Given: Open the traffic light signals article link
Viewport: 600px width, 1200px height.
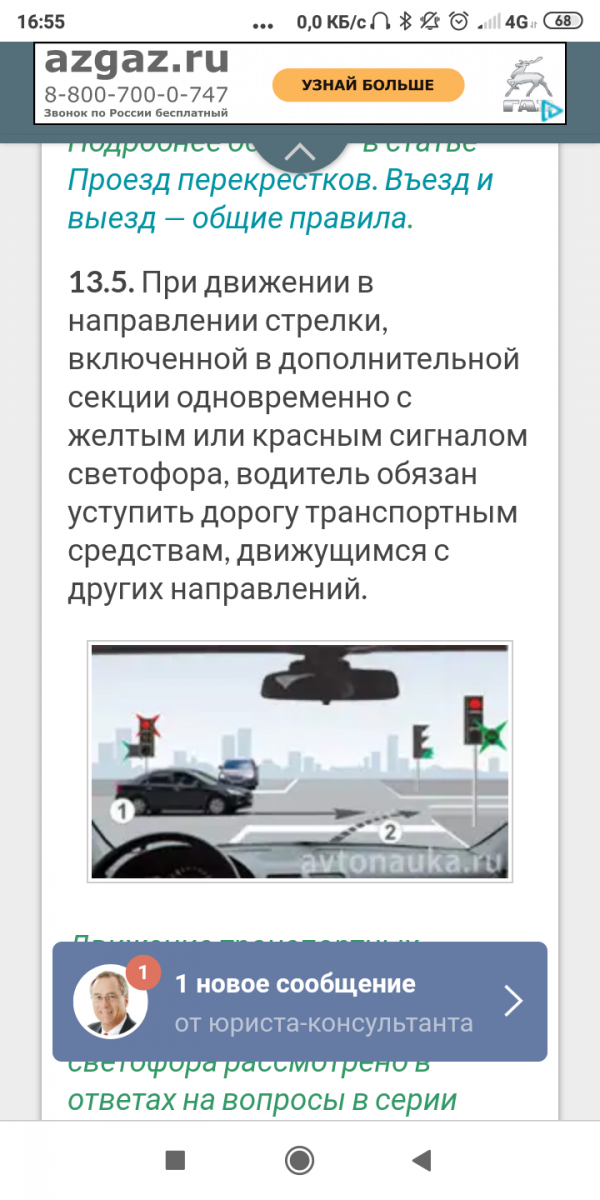Looking at the screenshot, I should pos(262,1100).
